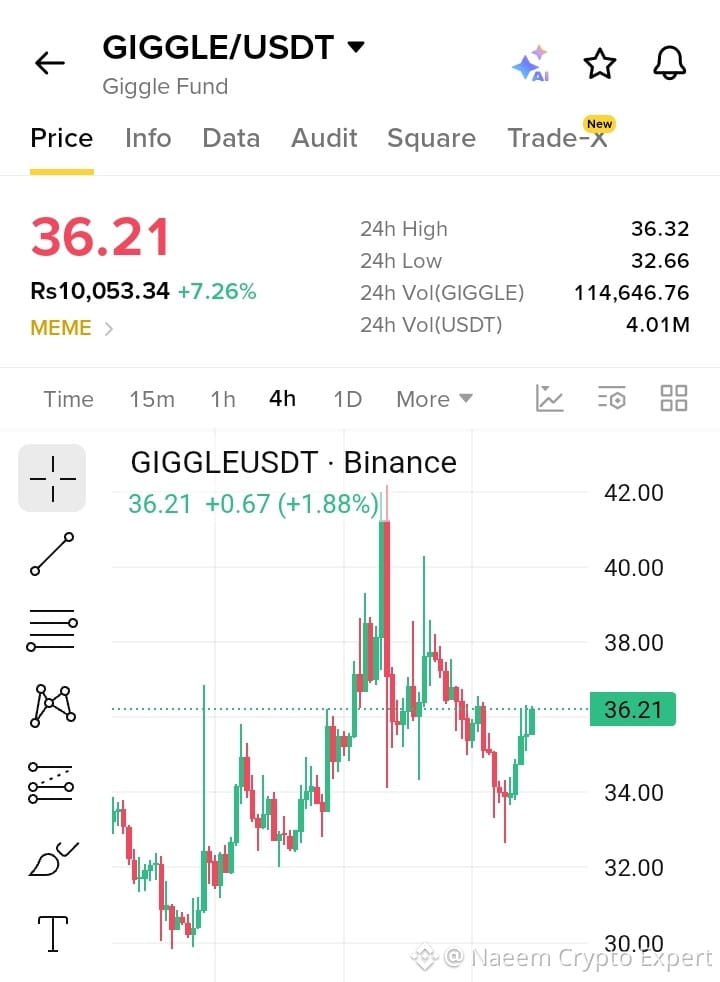Viewport: 720px width, 982px height.
Task: Switch to the Info tab
Action: point(148,138)
